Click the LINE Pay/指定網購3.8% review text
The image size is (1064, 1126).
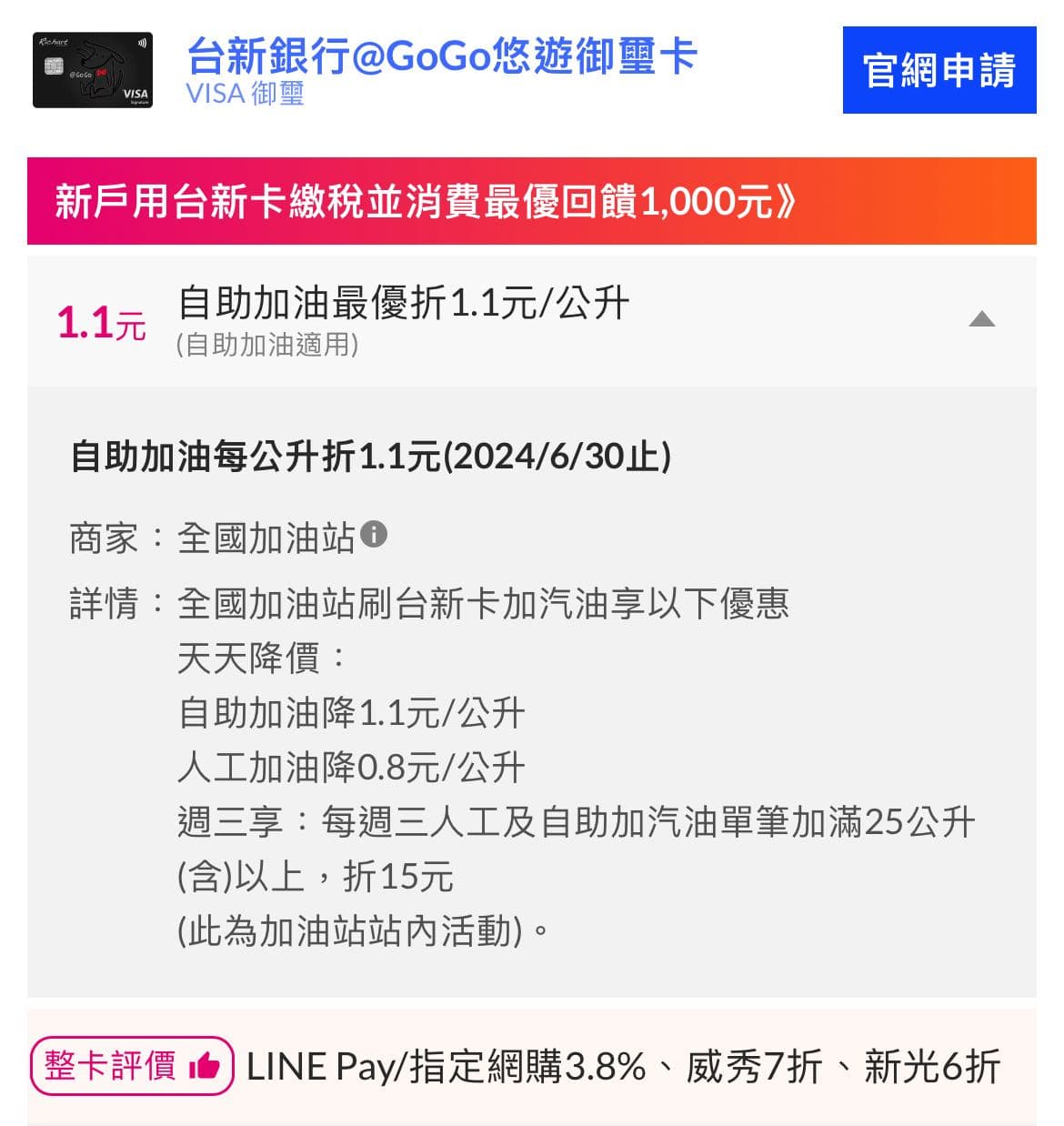pyautogui.click(x=618, y=1066)
